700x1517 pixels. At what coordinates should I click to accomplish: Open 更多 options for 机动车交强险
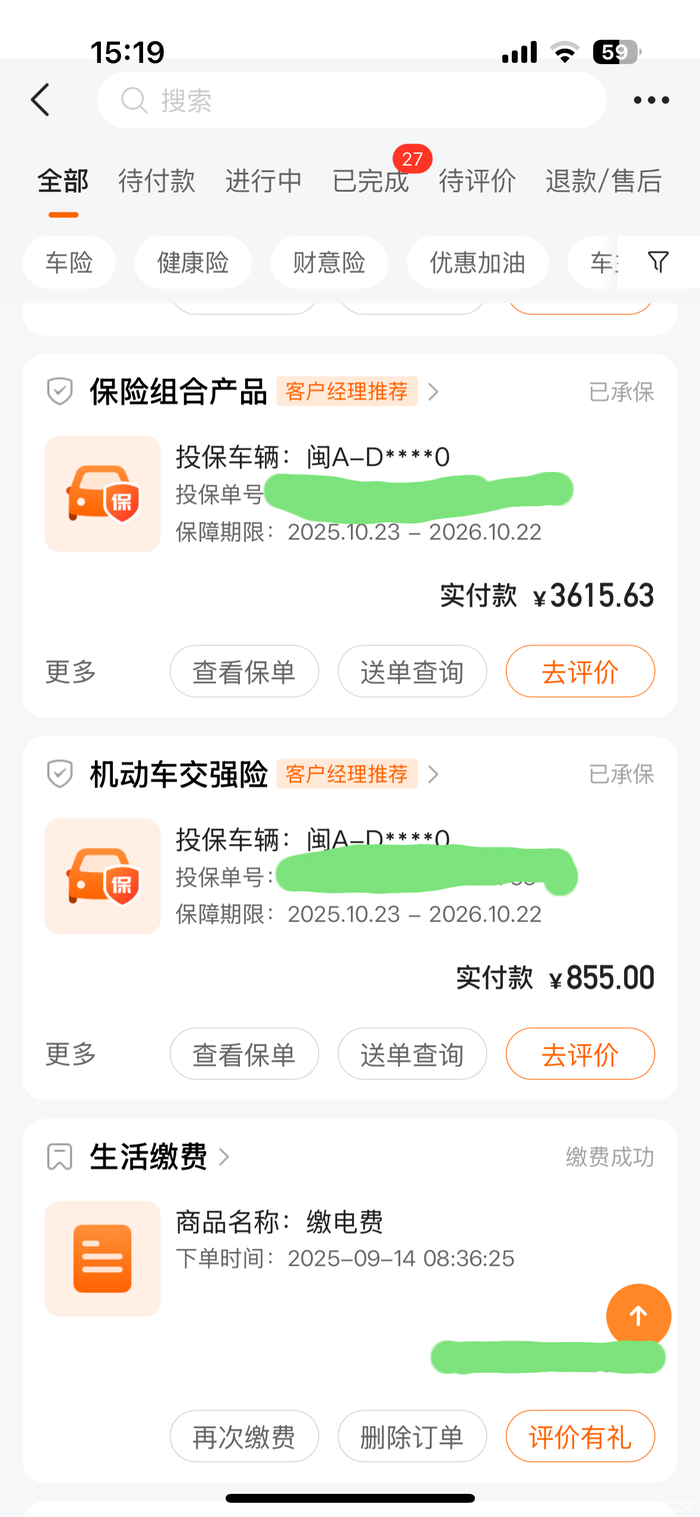(x=71, y=1054)
